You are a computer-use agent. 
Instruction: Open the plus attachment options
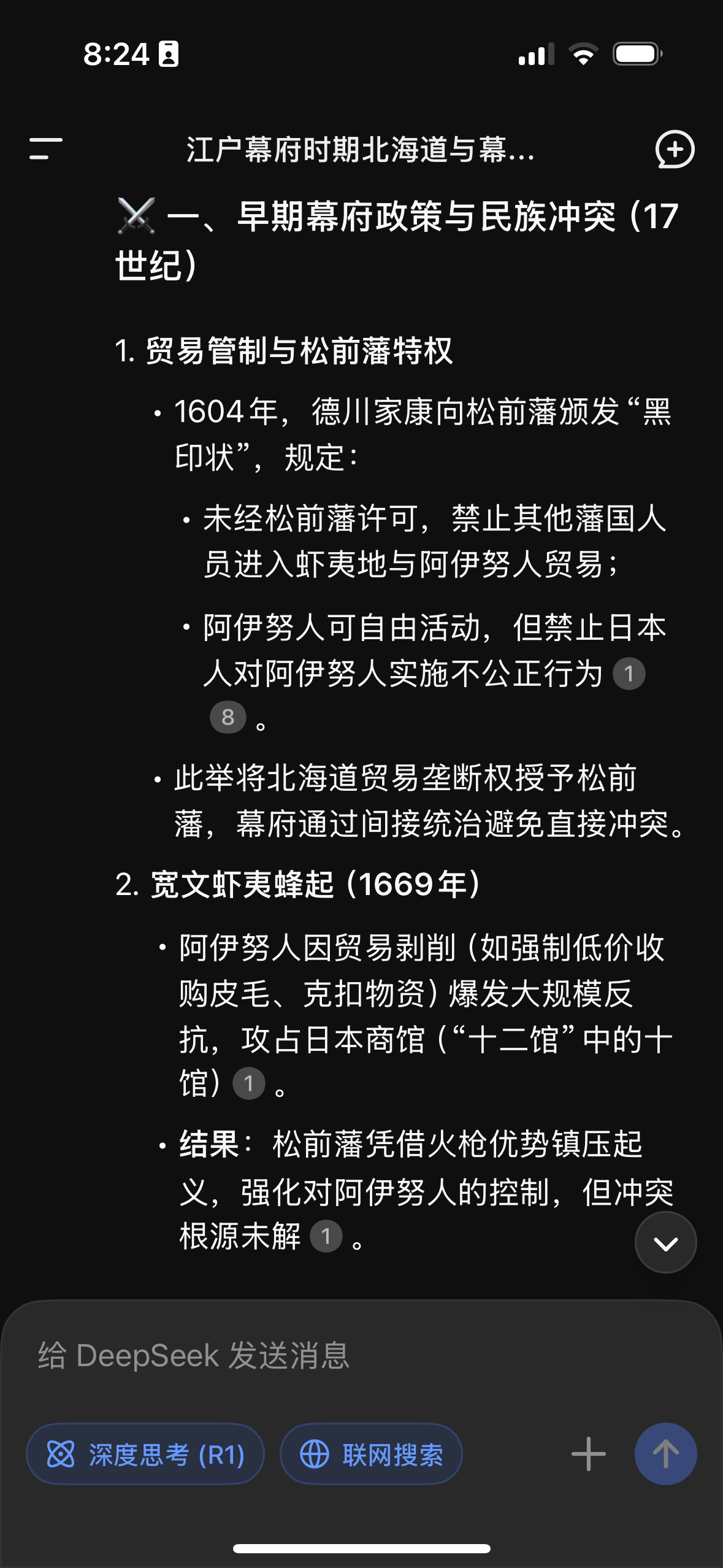tap(588, 1454)
